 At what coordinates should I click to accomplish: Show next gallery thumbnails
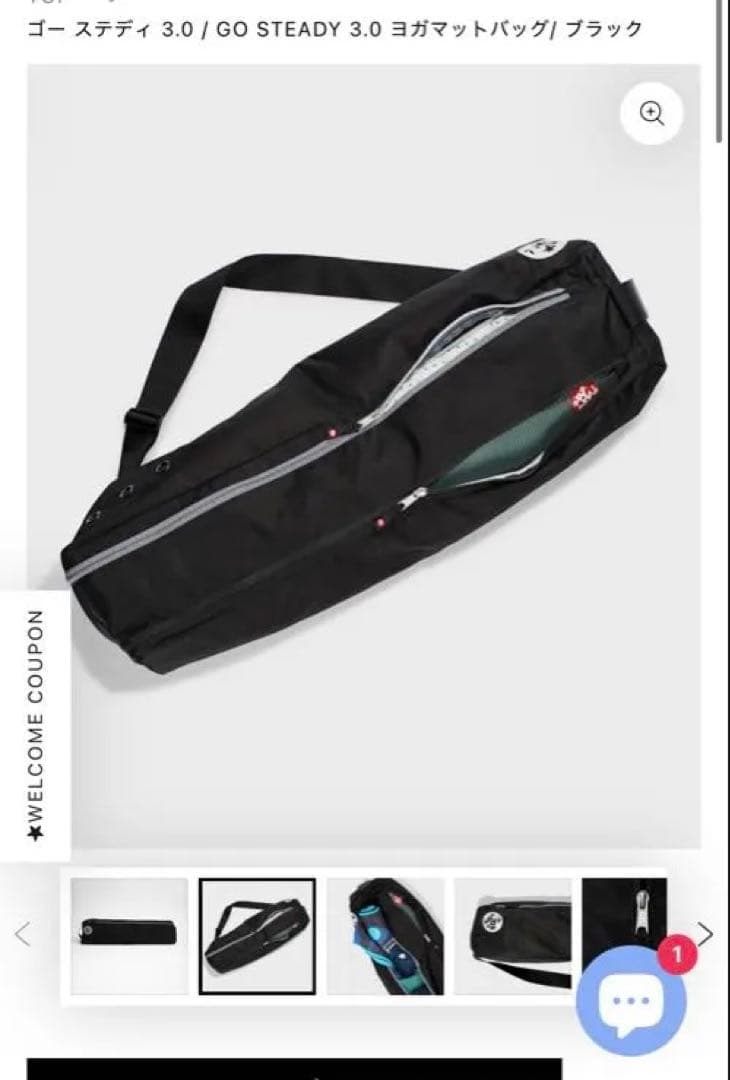coord(706,935)
